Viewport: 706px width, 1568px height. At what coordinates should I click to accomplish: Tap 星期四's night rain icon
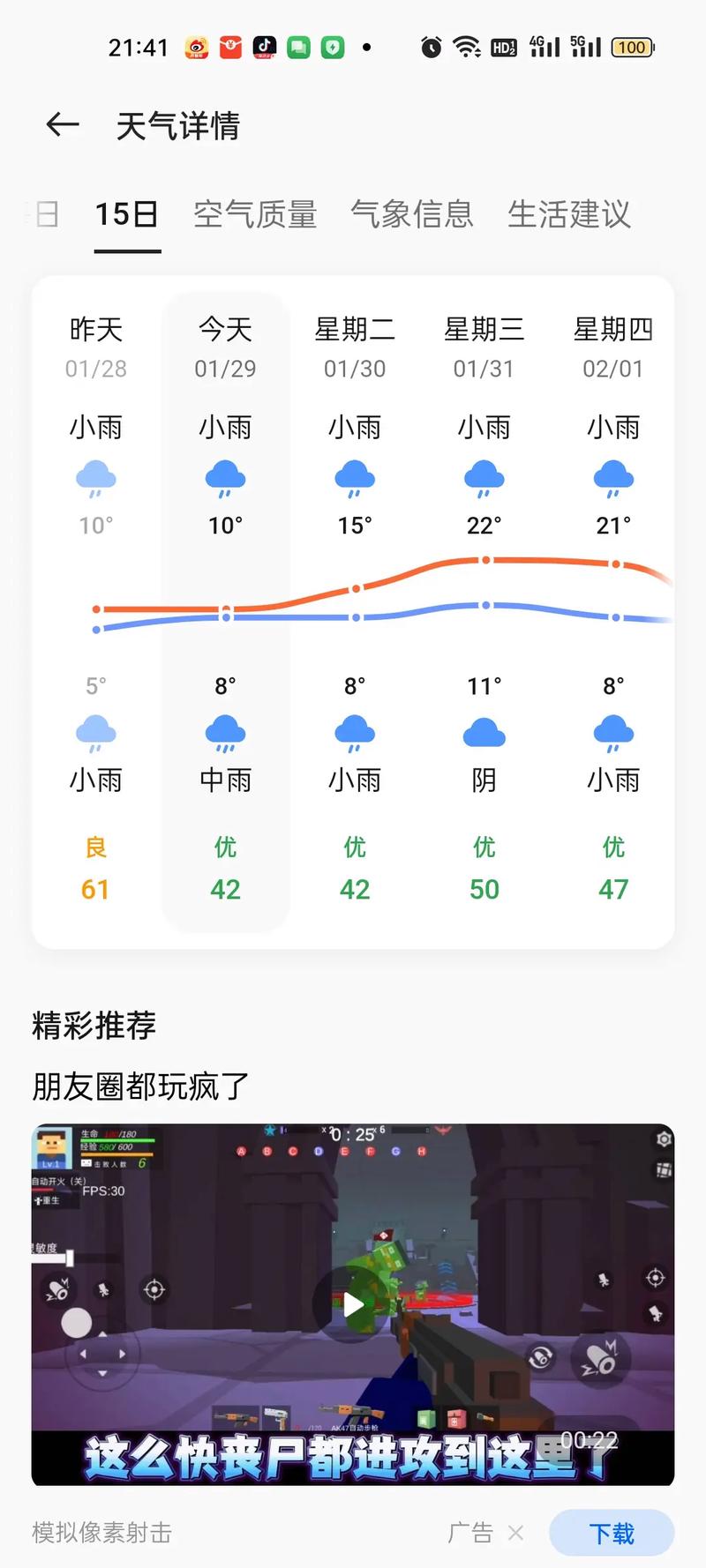click(x=612, y=732)
